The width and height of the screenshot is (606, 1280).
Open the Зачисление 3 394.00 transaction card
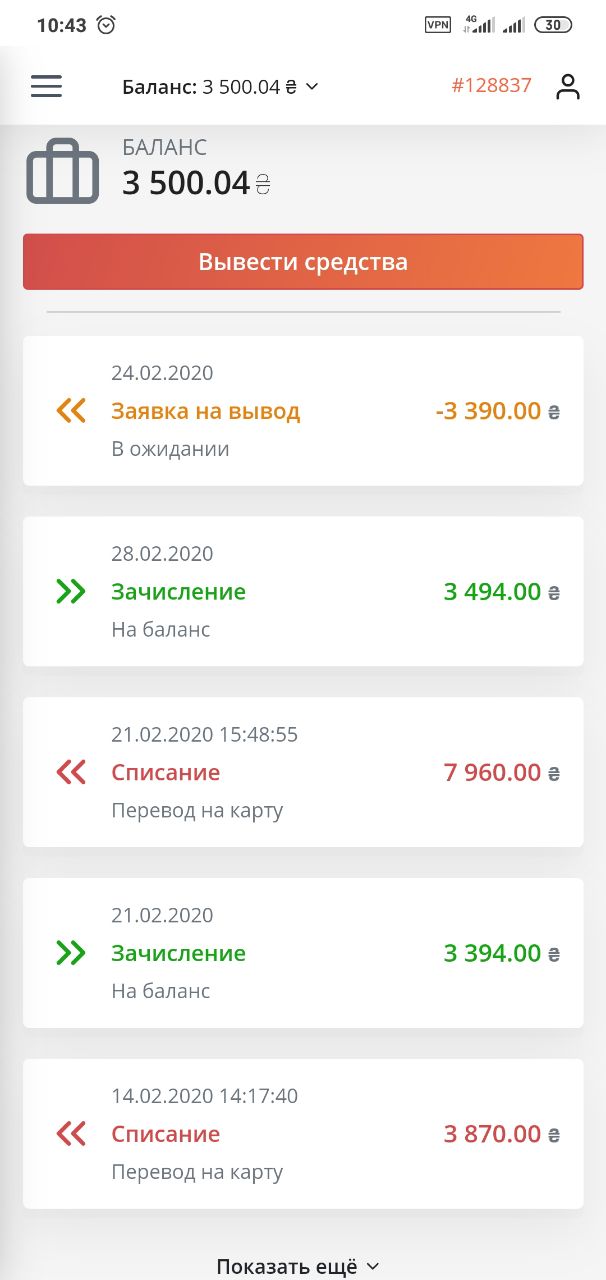tap(303, 953)
